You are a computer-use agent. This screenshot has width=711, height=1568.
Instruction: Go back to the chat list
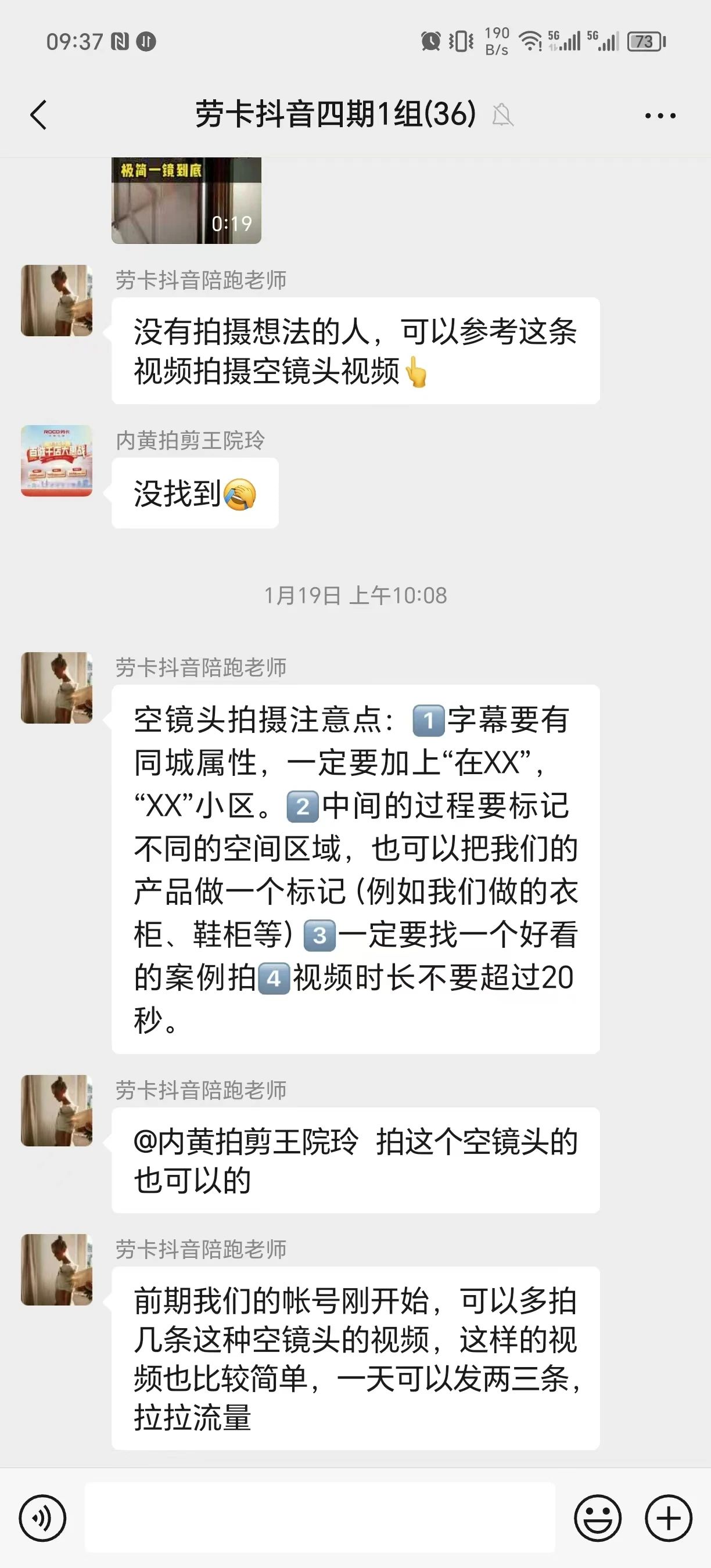pos(38,114)
